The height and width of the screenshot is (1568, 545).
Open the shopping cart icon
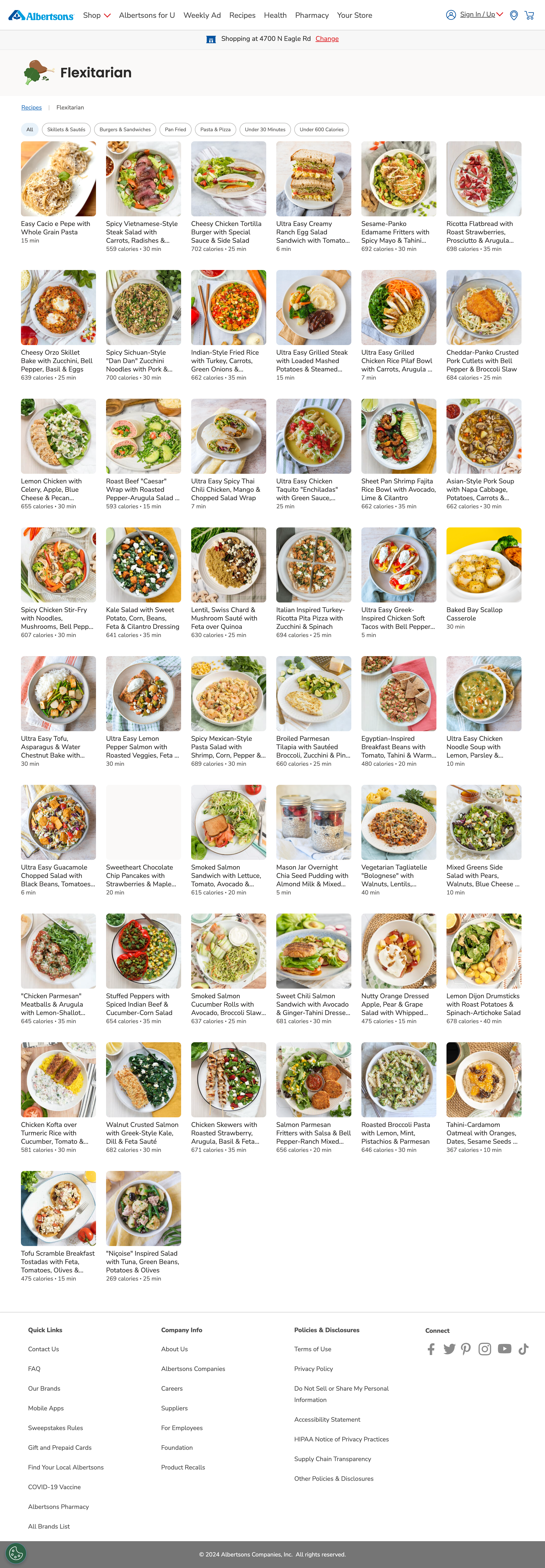[529, 15]
